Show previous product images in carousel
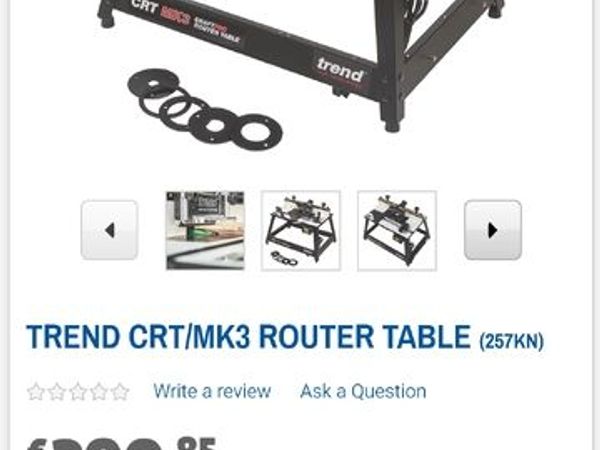The image size is (600, 450). pyautogui.click(x=109, y=230)
